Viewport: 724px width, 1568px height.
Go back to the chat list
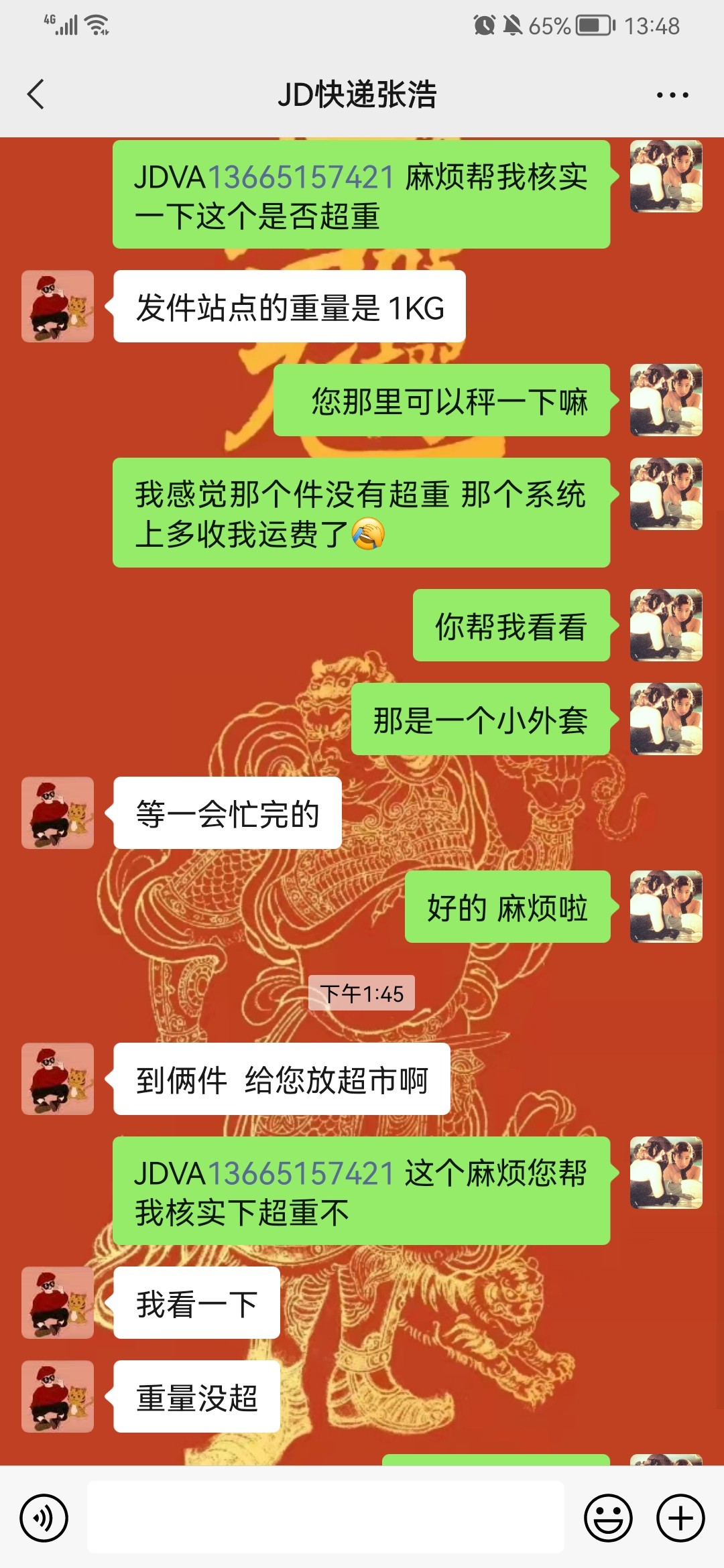pyautogui.click(x=36, y=94)
